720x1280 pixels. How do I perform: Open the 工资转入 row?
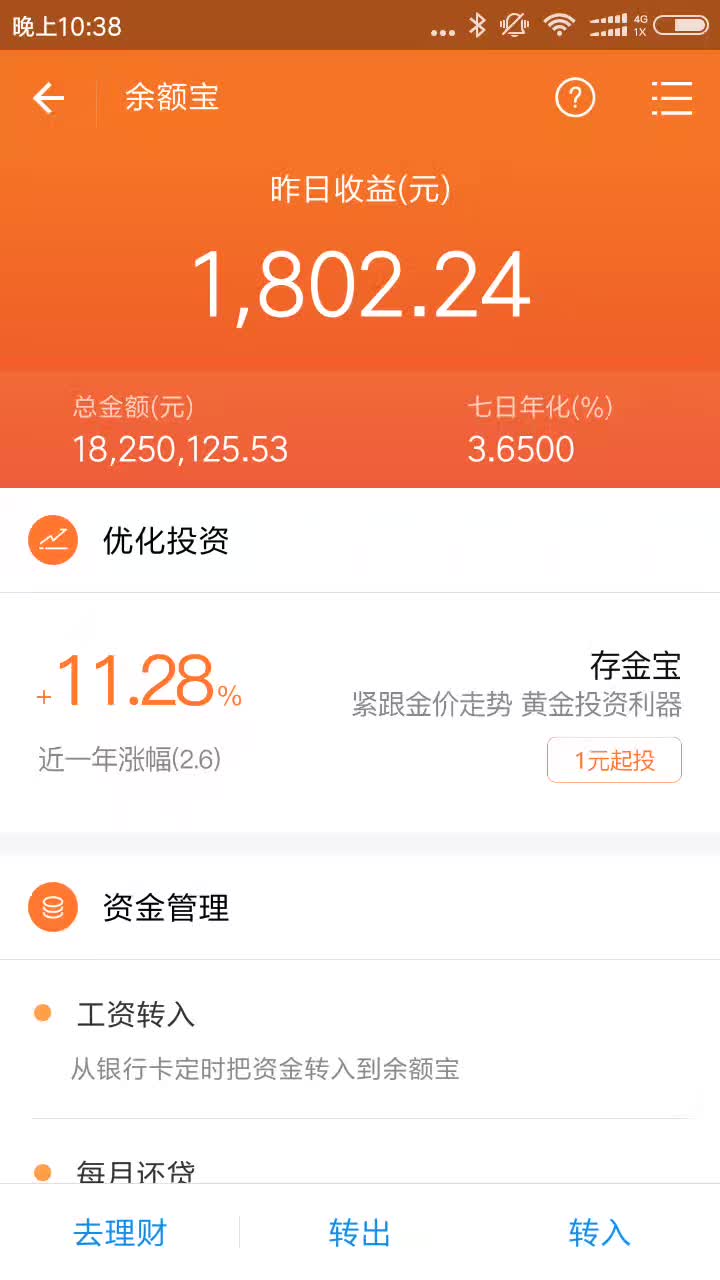(360, 1040)
